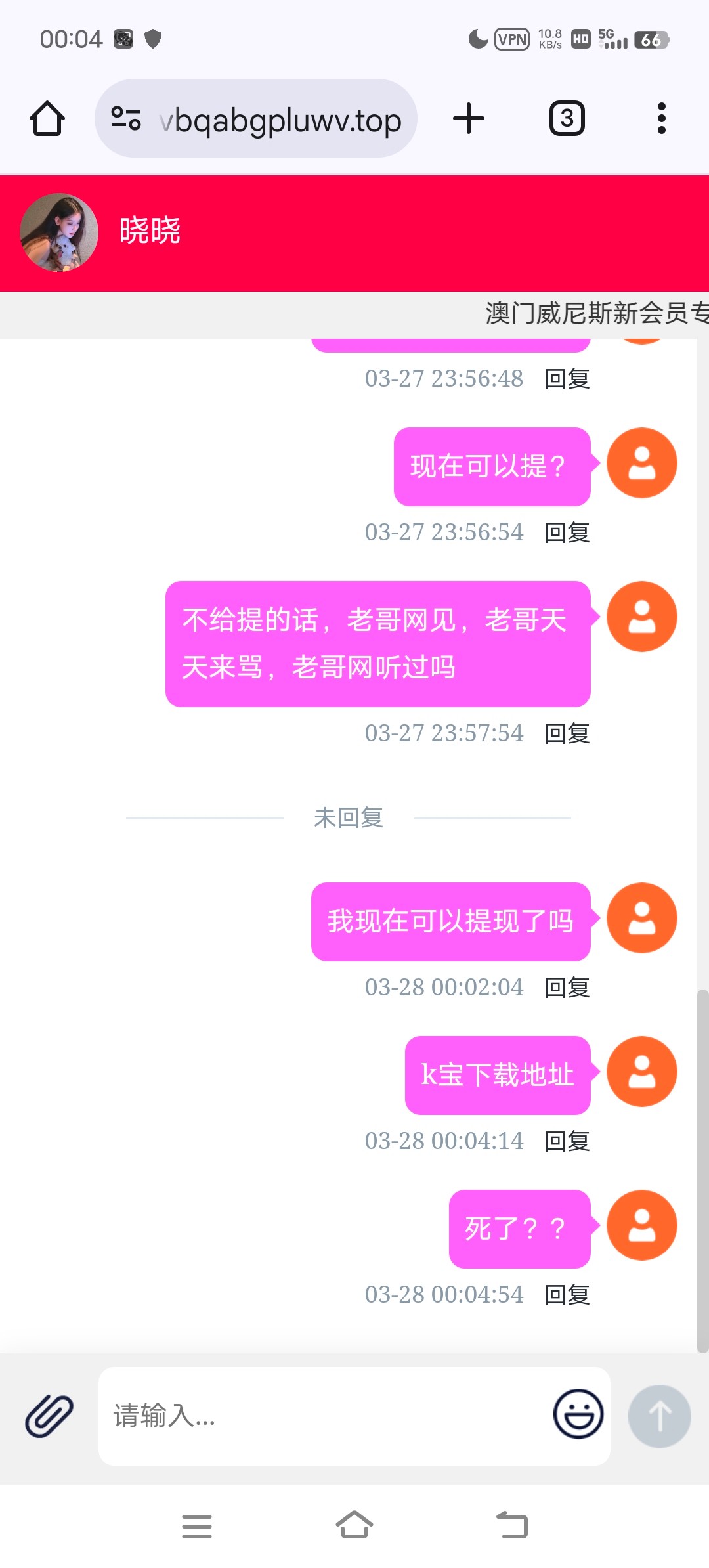Tap 回复 under the 现在可以提？ message
The width and height of the screenshot is (709, 1568).
567,533
